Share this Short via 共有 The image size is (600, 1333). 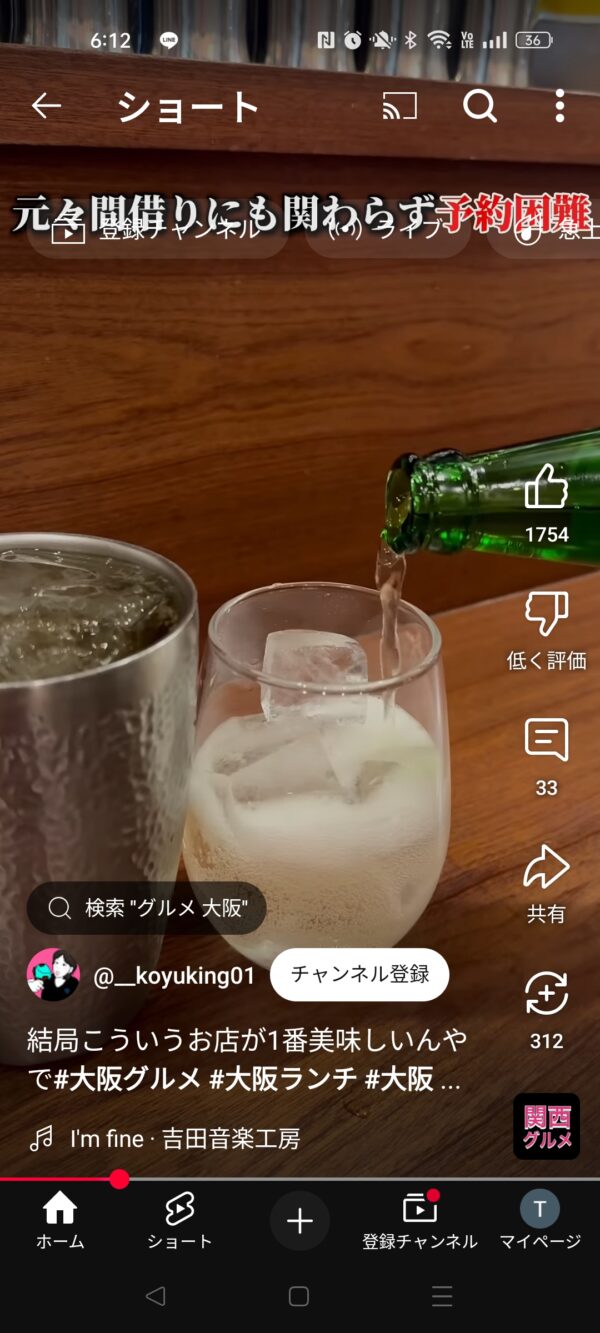546,868
